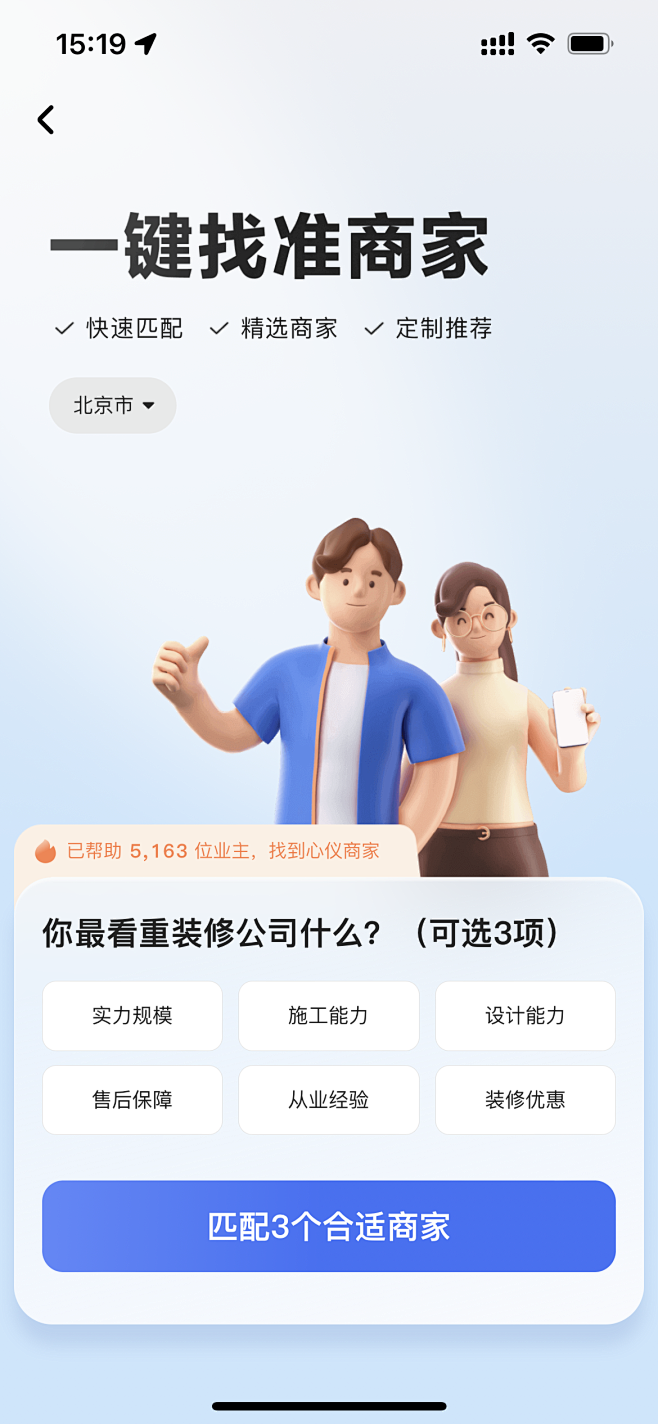Open the 北京市 city dropdown
The image size is (658, 1424).
click(113, 405)
